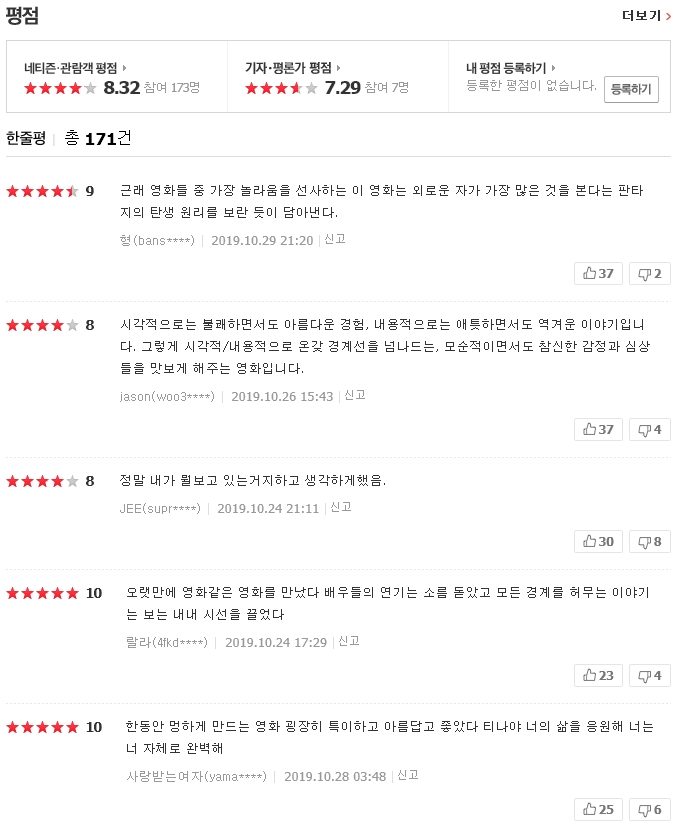Like the review by JEE(supr****)
The image size is (675, 832).
click(598, 541)
